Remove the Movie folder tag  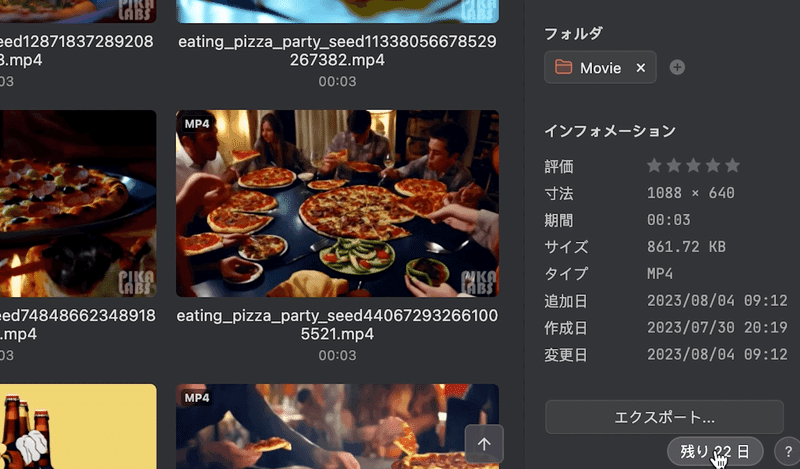pos(641,68)
